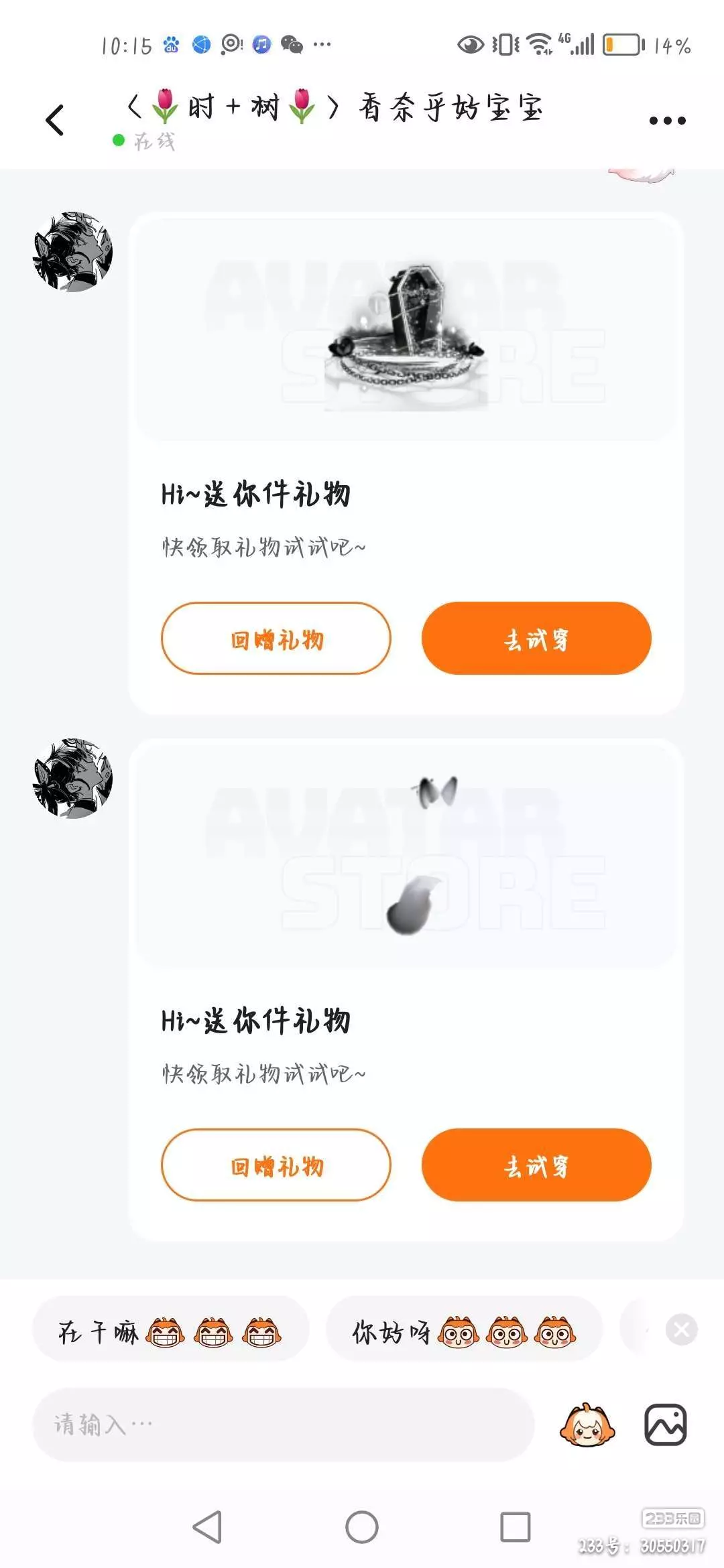This screenshot has height=1568, width=724.
Task: Tap 回赠礼物 on the coffin gift card
Action: [x=276, y=639]
